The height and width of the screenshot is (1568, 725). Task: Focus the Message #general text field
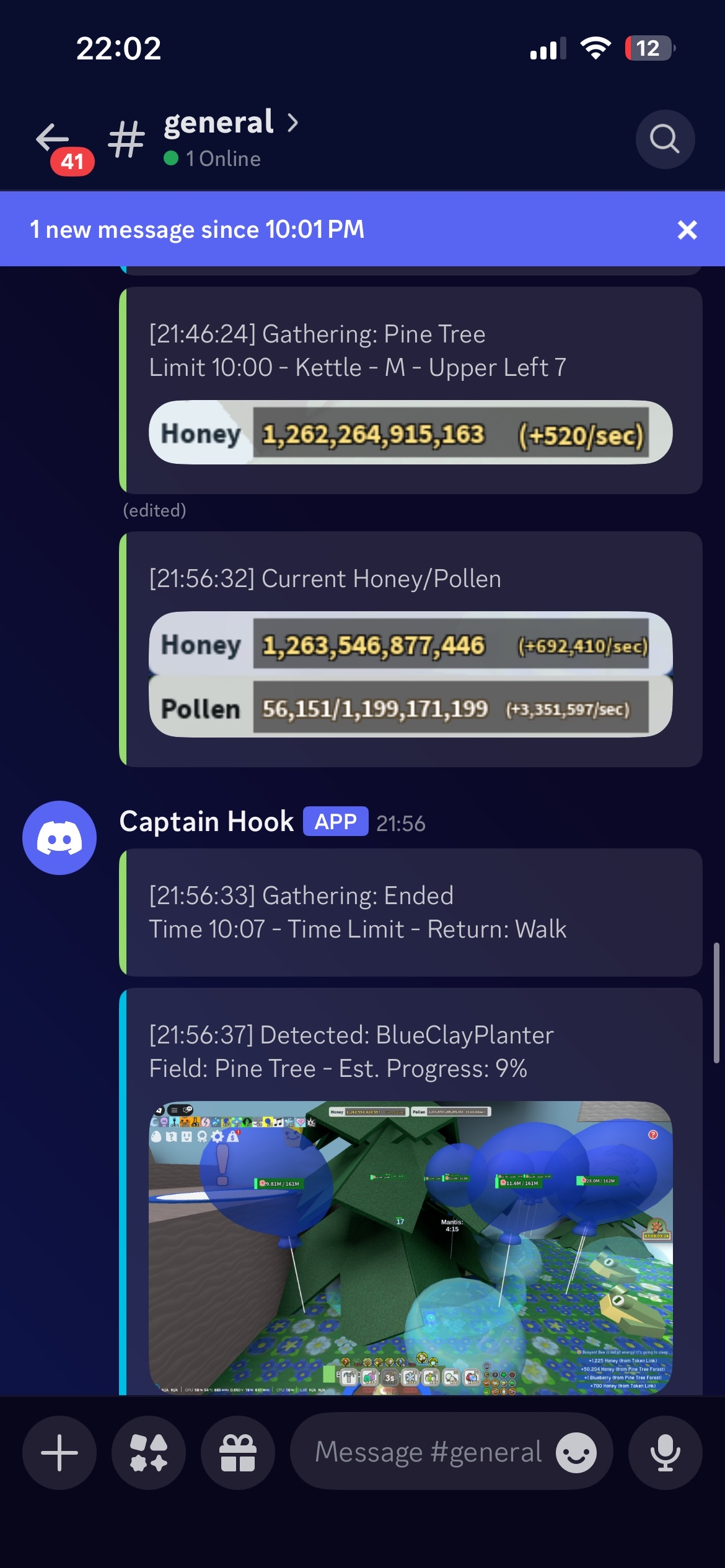click(x=428, y=1452)
